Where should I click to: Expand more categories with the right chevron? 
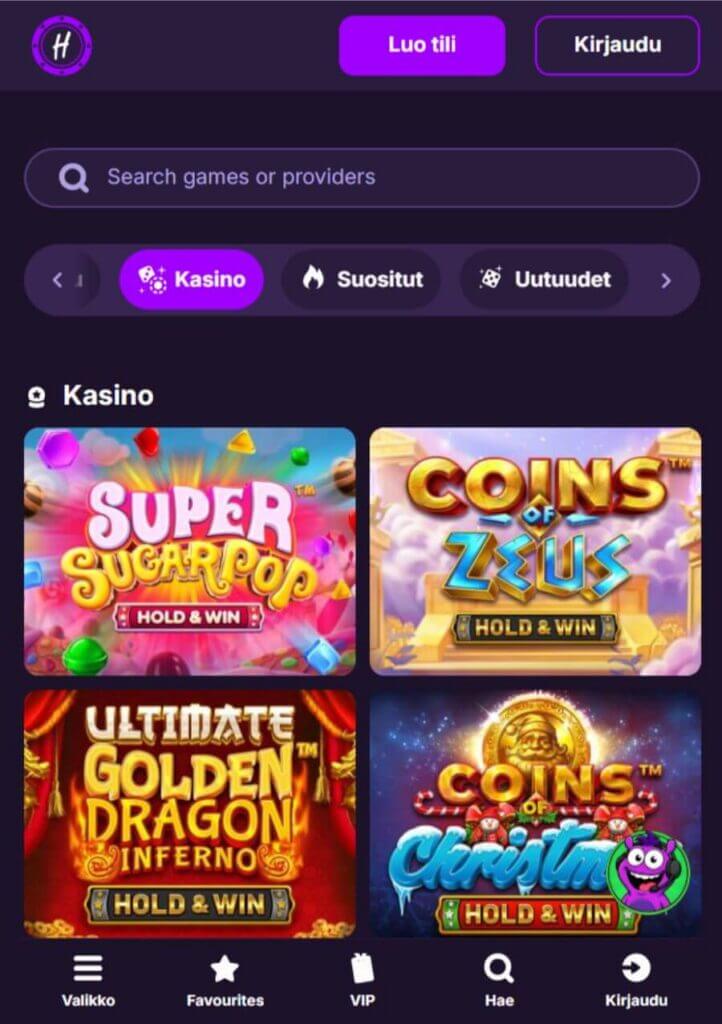[x=665, y=281]
